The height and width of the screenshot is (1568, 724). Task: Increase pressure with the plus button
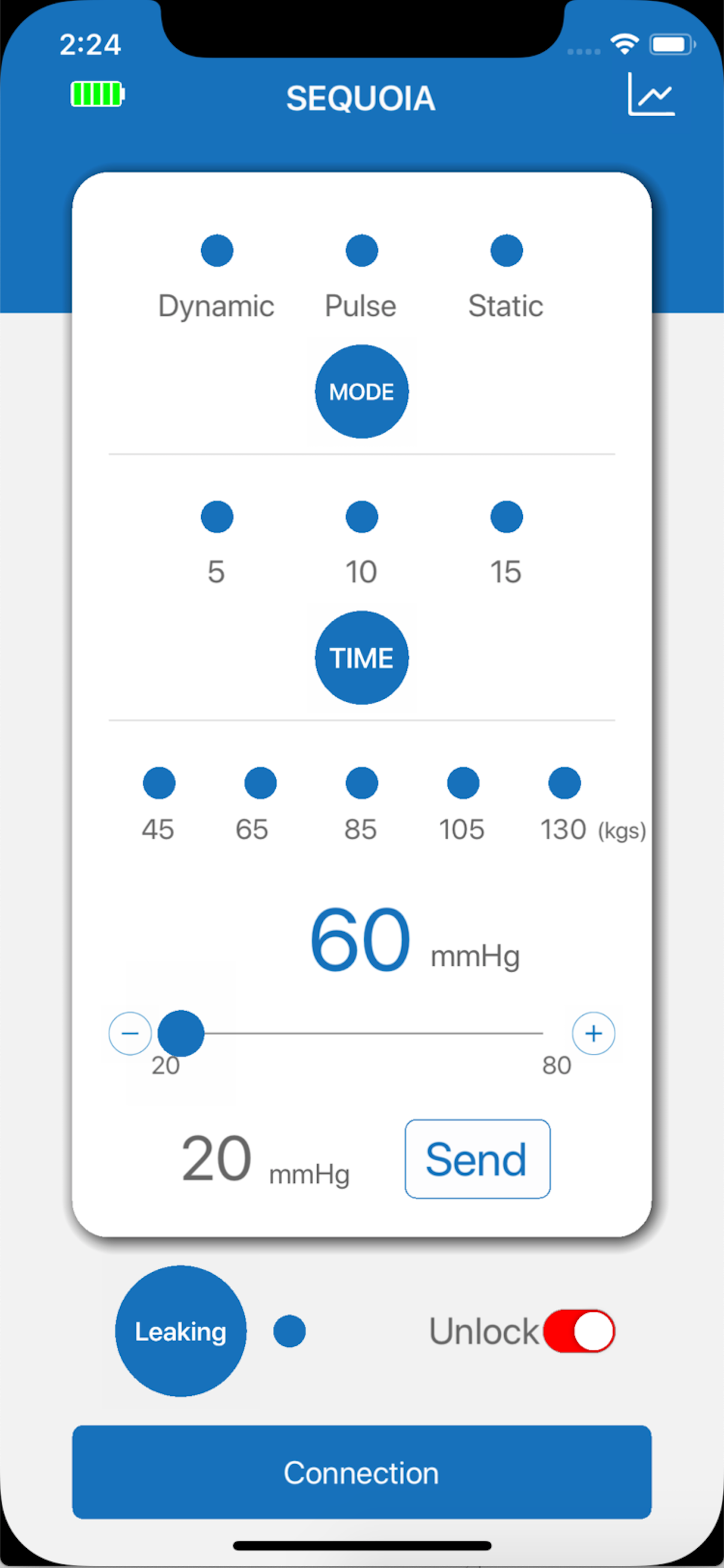(594, 1033)
